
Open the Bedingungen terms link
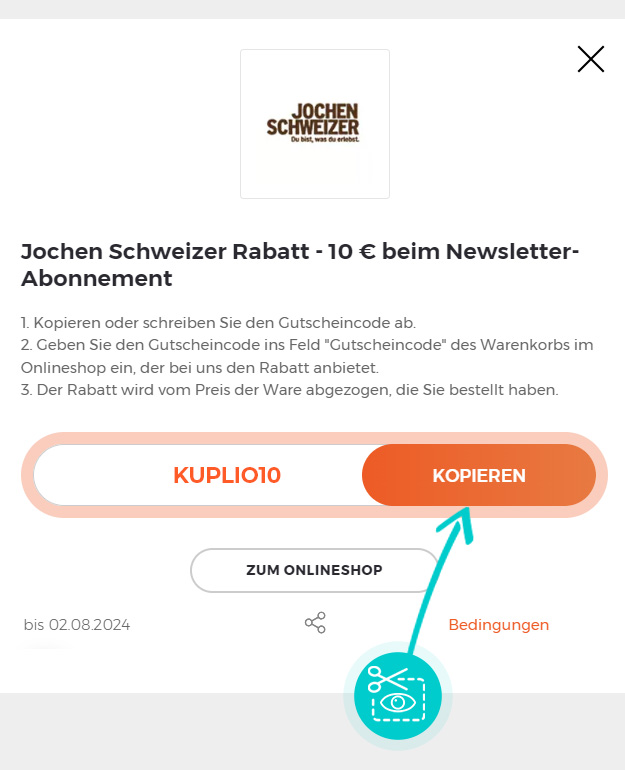coord(498,625)
